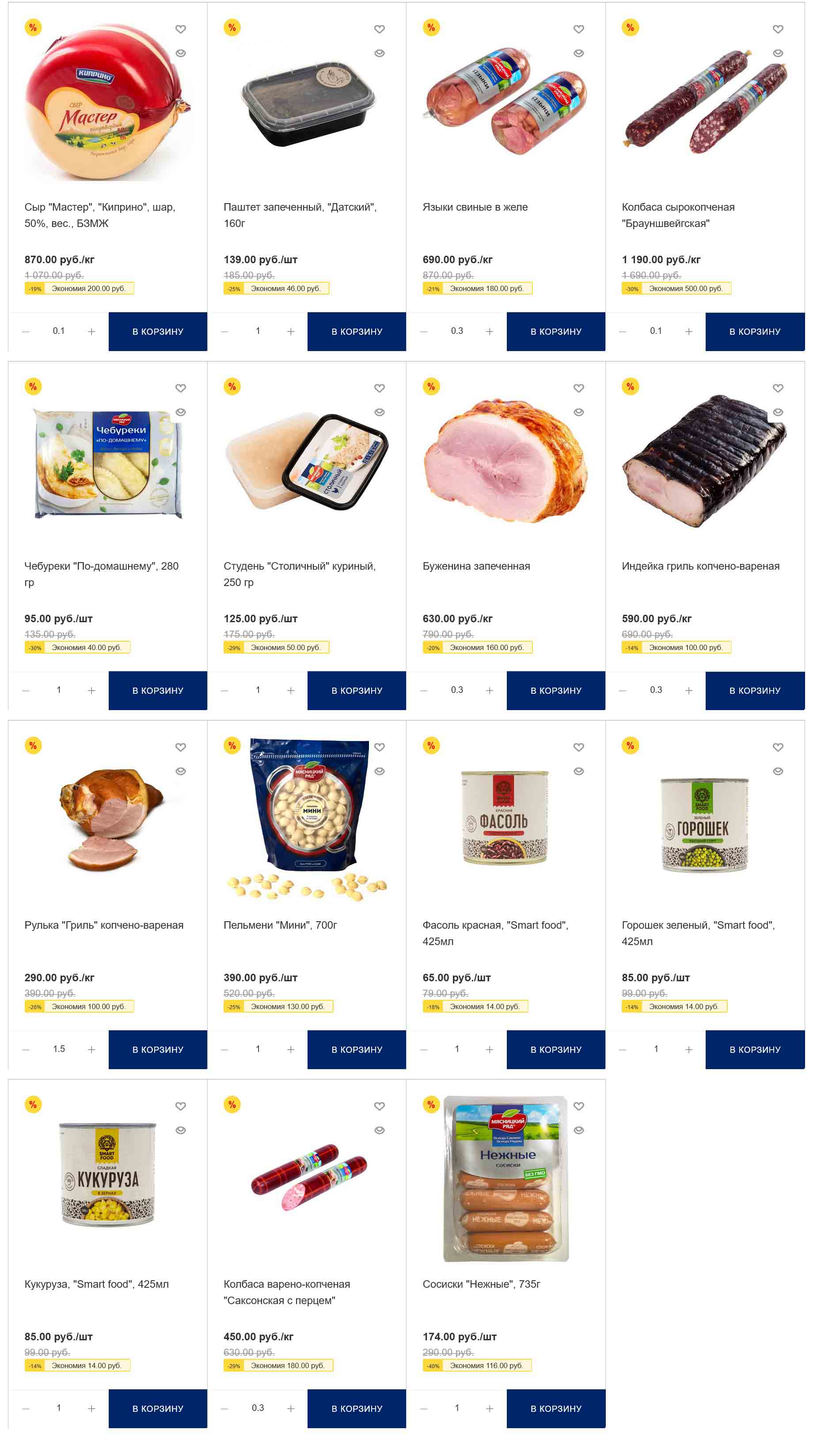Add Сосиски Нежные 735г to cart
Image resolution: width=817 pixels, height=1456 pixels.
pyautogui.click(x=555, y=1408)
